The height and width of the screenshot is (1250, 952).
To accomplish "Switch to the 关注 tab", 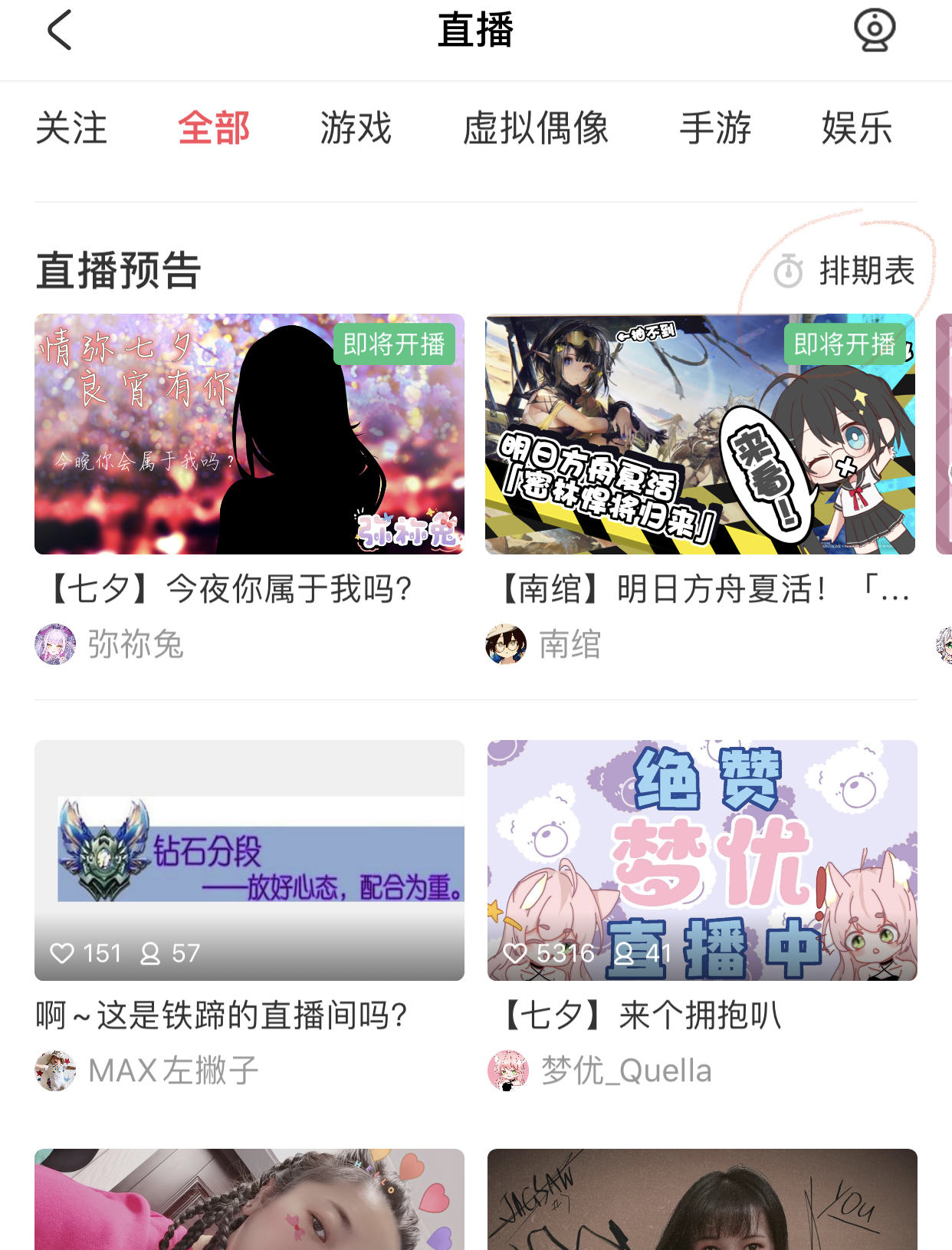I will click(71, 128).
